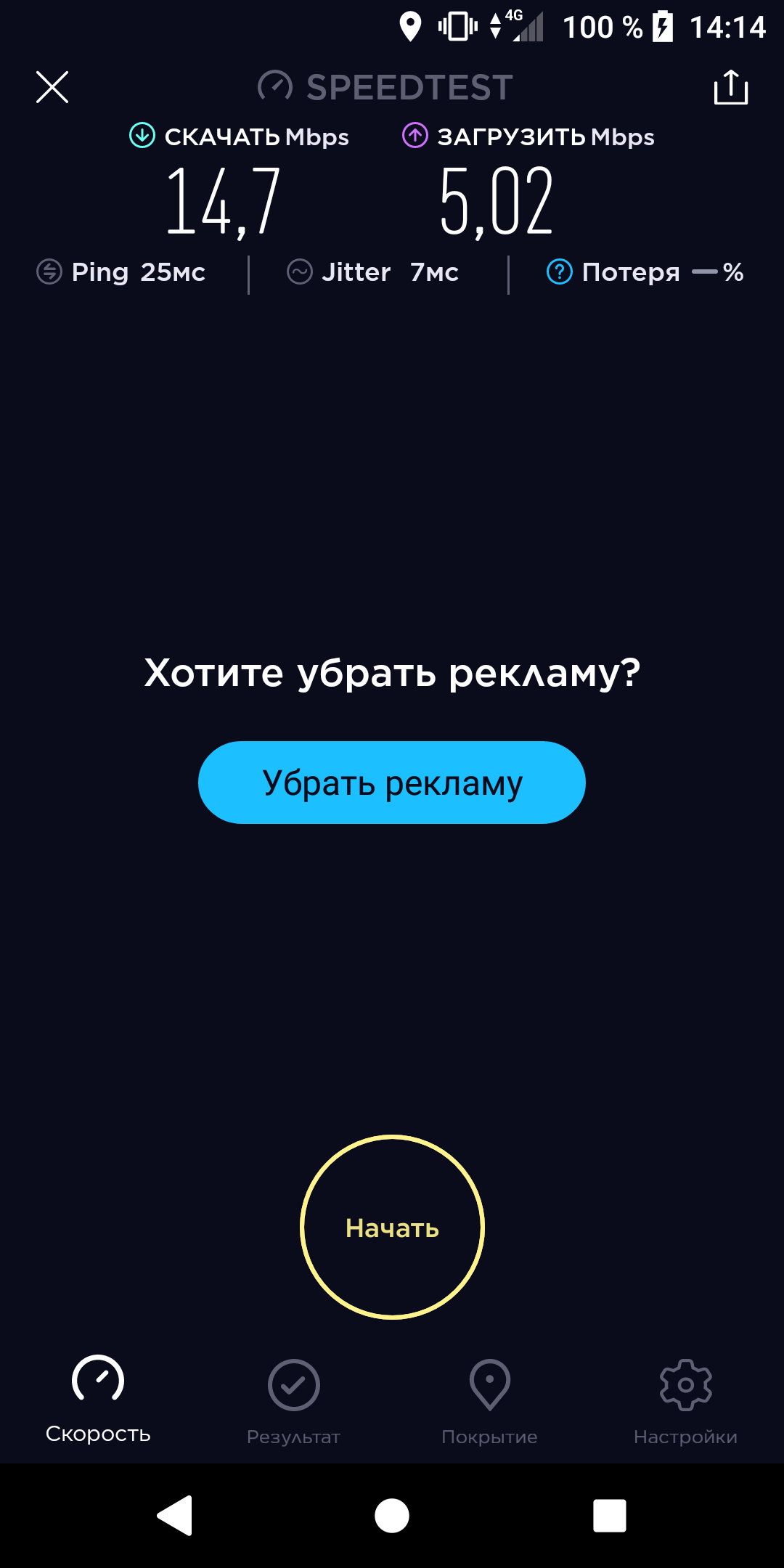Start a new test with Начать
Screen dimensions: 784x1568
pos(392,1227)
